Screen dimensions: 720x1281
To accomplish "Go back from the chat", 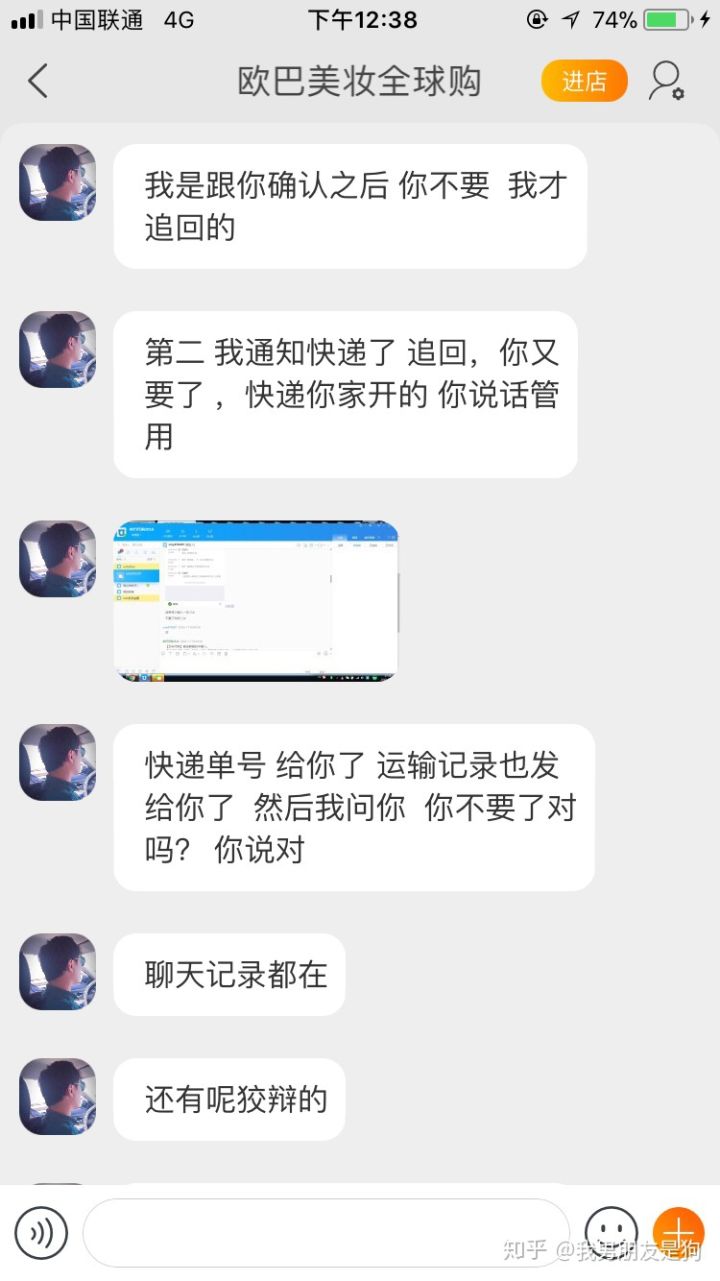I will 38,81.
